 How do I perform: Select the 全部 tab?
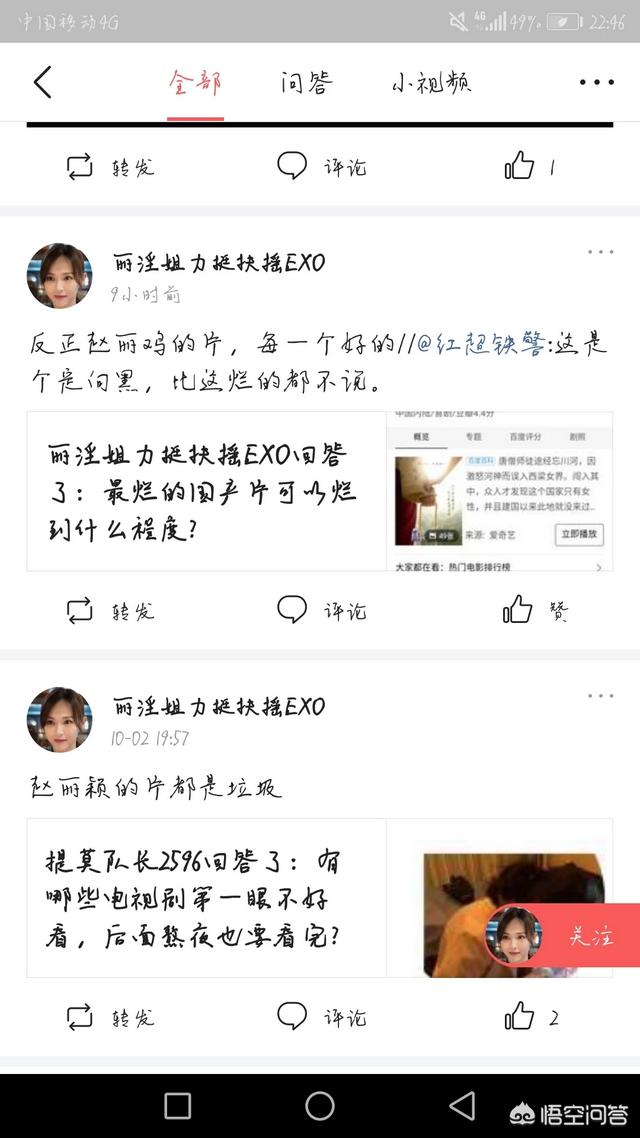[195, 82]
